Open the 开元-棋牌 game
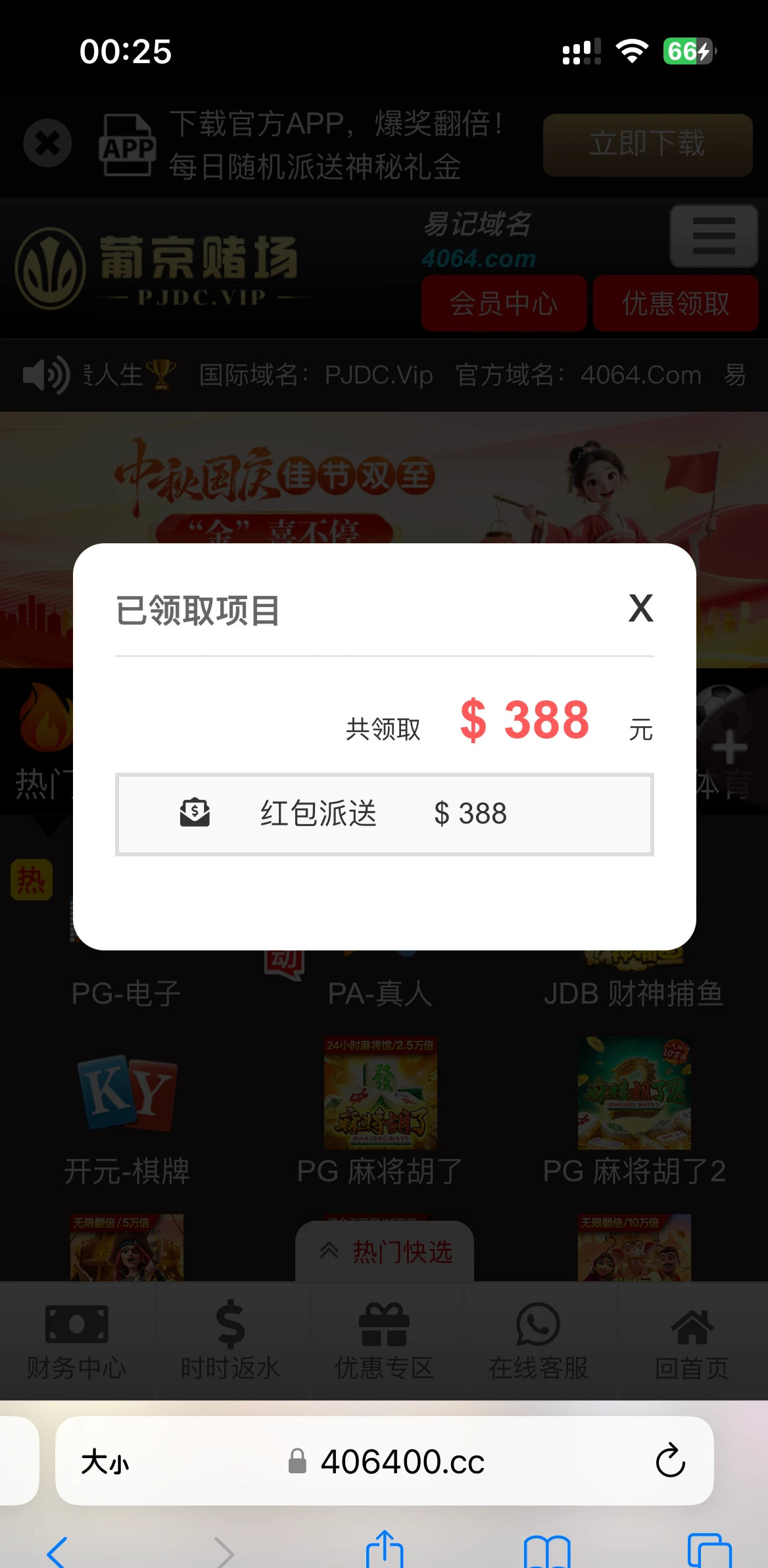768x1568 pixels. coord(127,1118)
